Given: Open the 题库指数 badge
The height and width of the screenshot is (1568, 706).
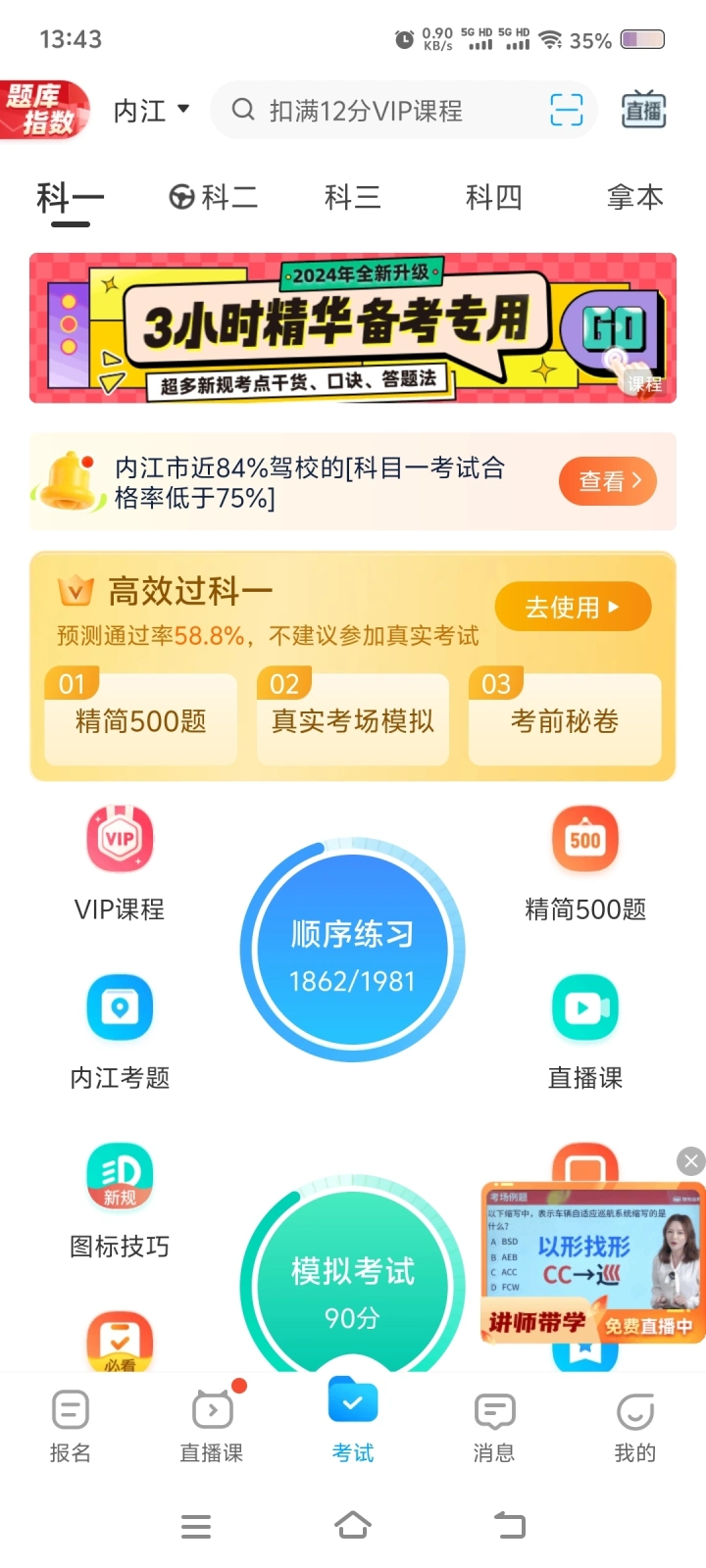Looking at the screenshot, I should [44, 110].
